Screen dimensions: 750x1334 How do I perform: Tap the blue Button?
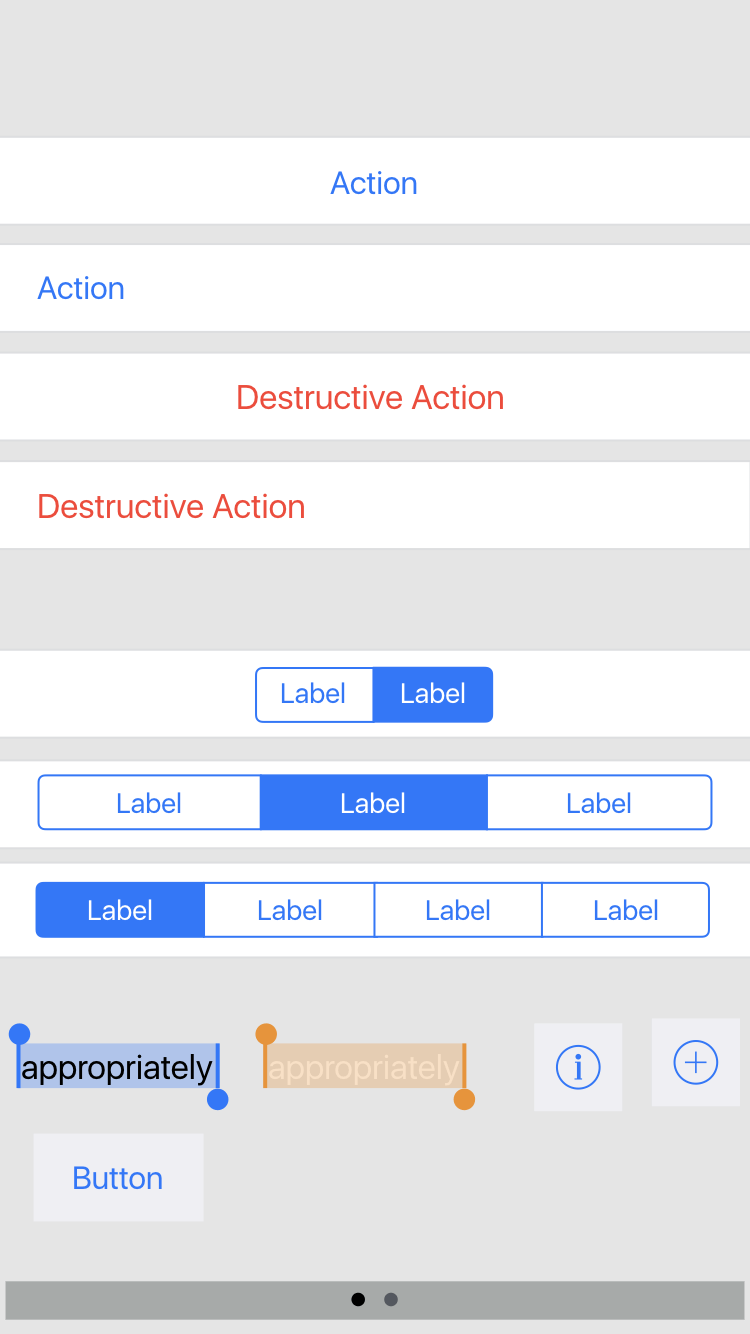click(x=118, y=1178)
